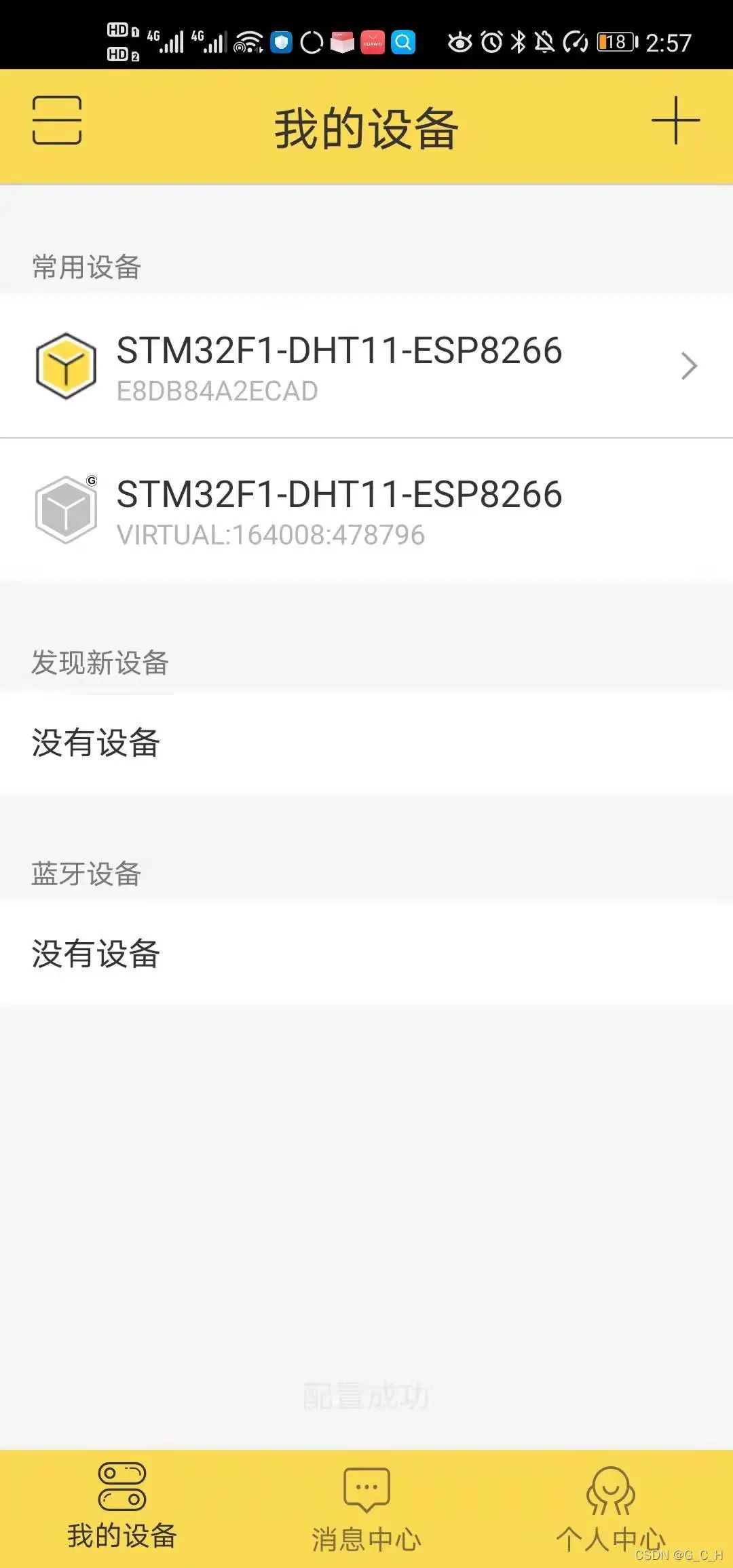Toggle the eye protection mode status icon

click(460, 42)
